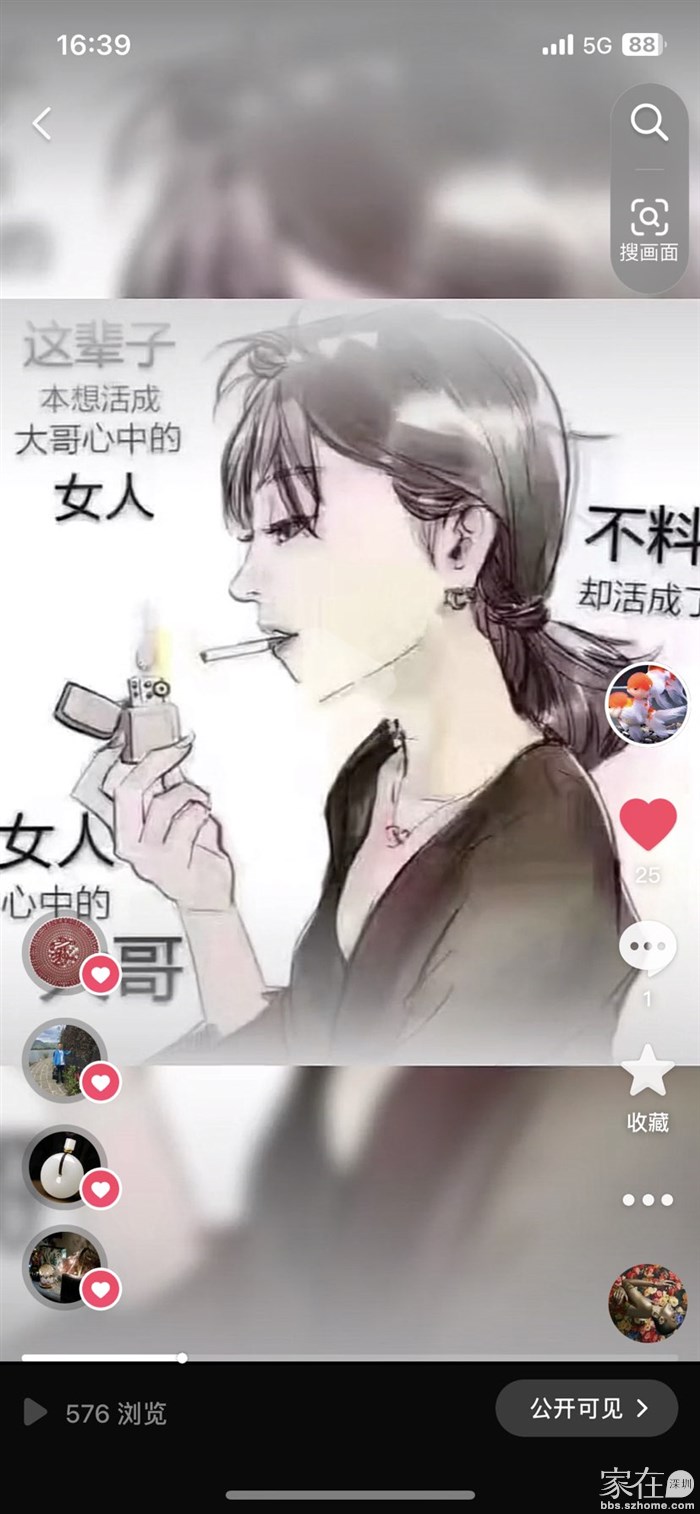Tap the video progress bar
The width and height of the screenshot is (700, 1514).
350,1358
